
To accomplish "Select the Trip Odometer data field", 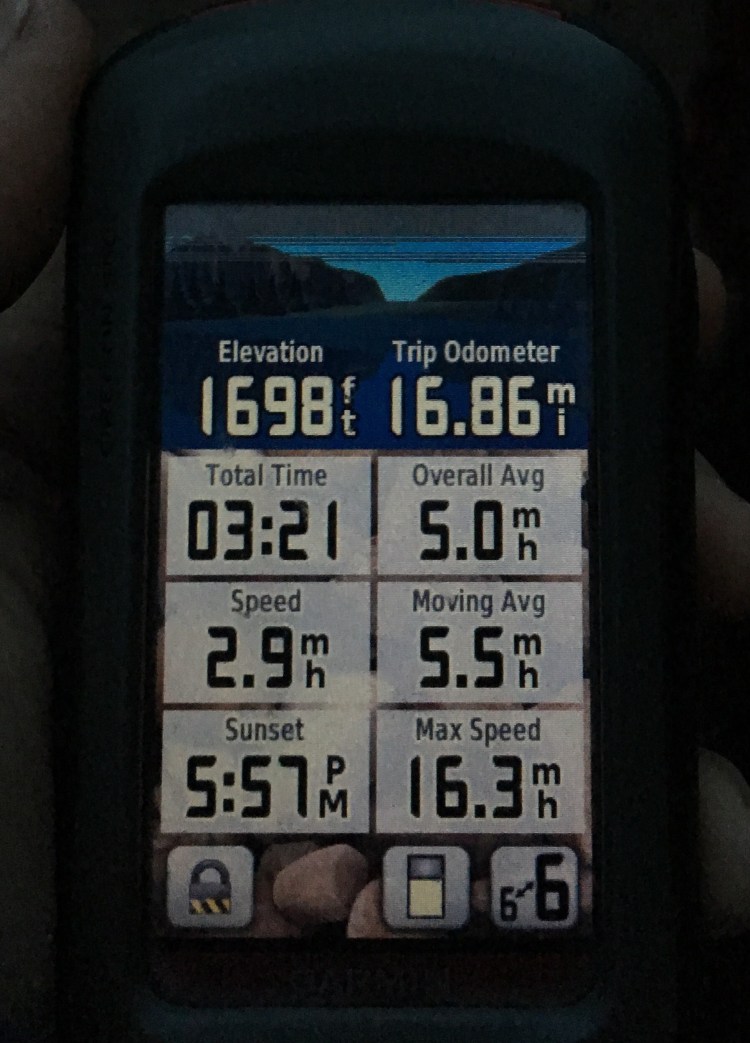I will (475, 393).
